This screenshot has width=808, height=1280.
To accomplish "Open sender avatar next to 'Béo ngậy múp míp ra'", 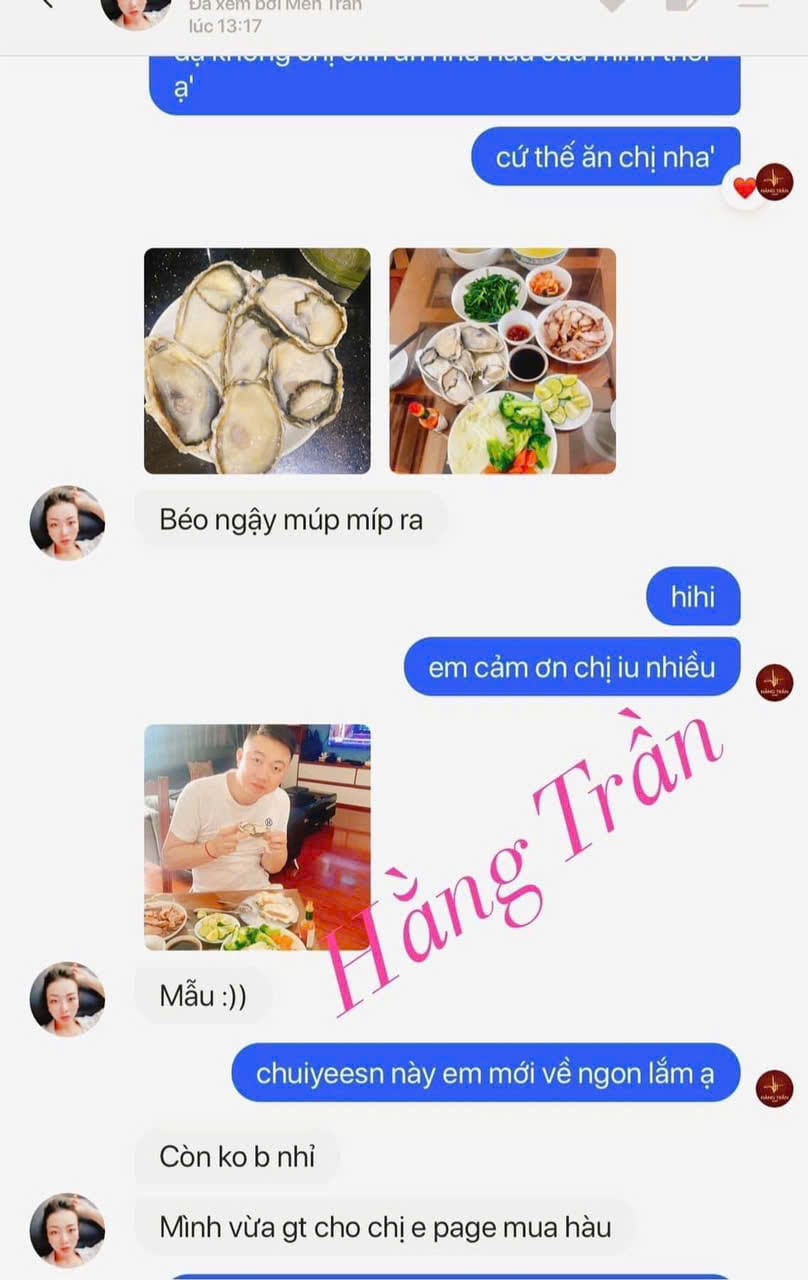I will click(x=67, y=522).
